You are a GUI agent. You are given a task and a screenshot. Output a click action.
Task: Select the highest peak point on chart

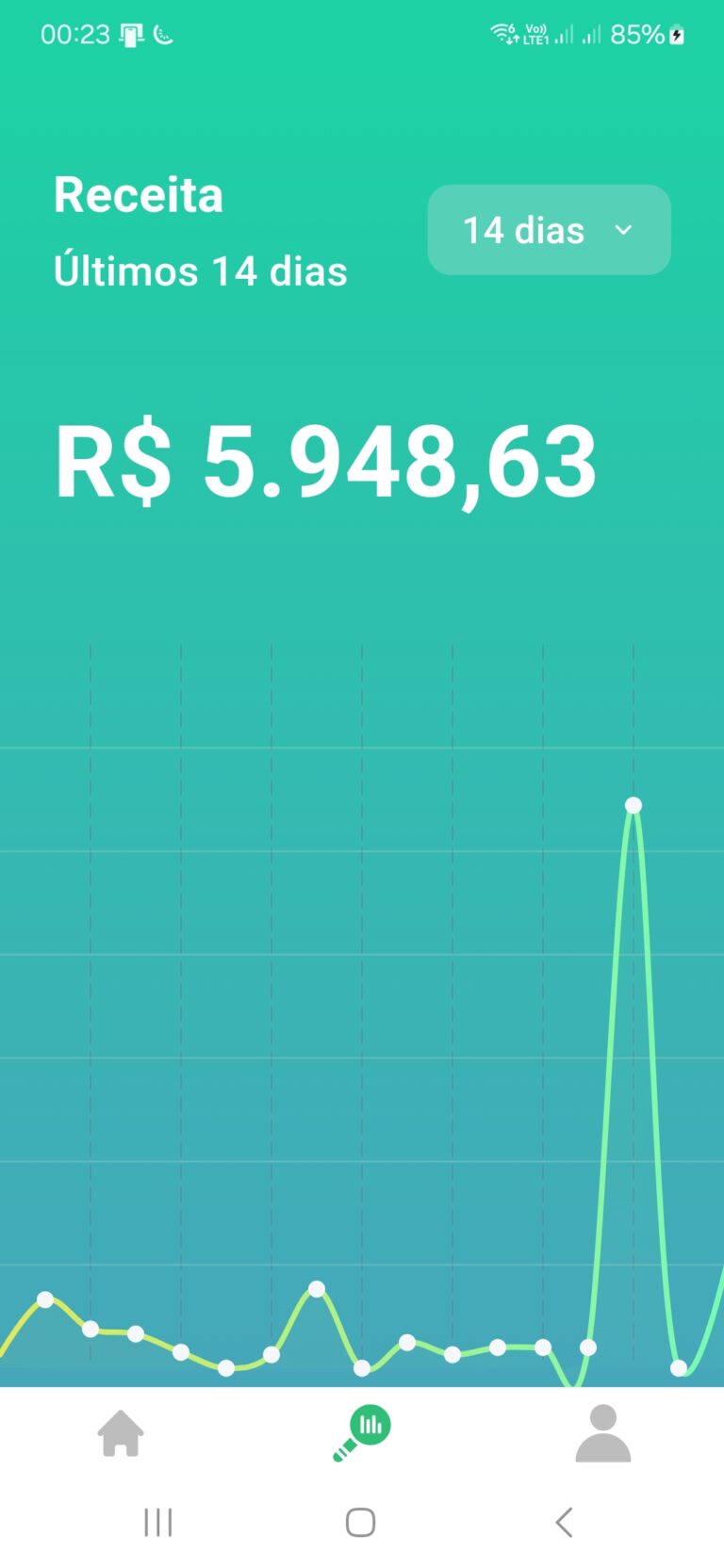(633, 805)
